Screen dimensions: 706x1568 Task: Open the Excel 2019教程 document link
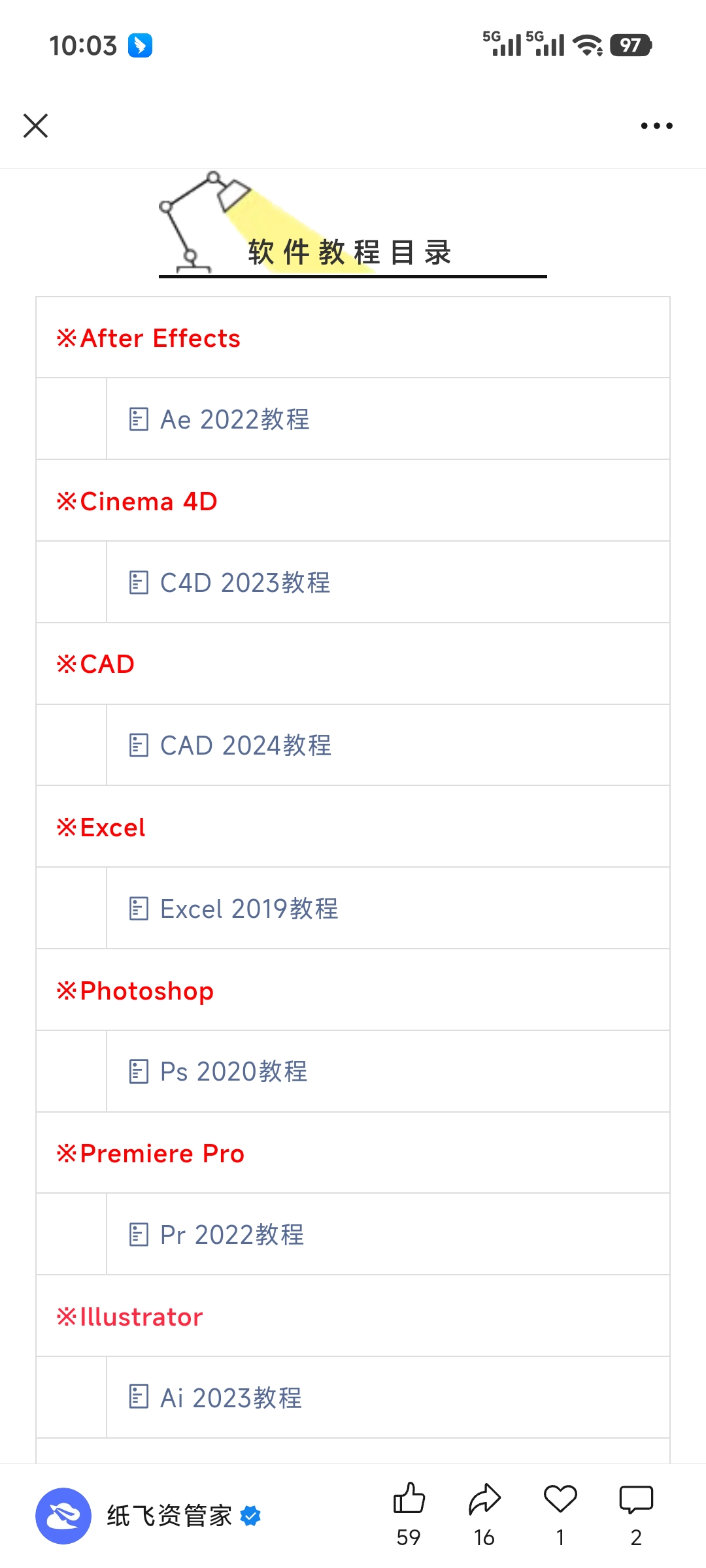coord(249,909)
